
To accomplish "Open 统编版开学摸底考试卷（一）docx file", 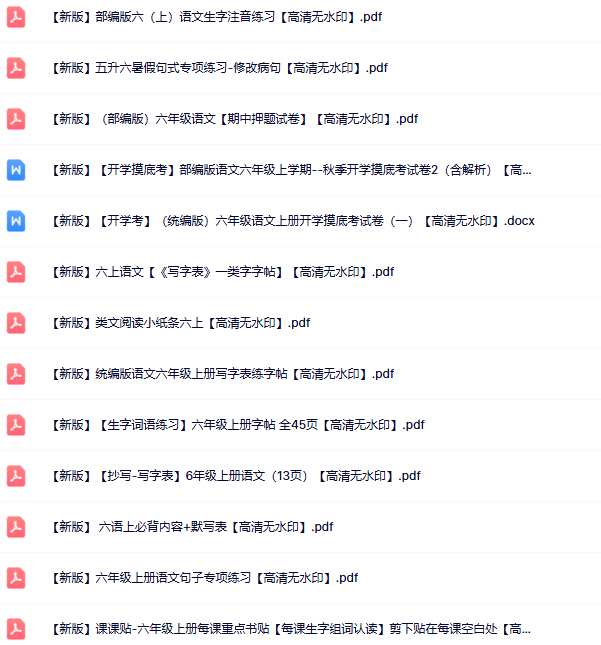I will point(292,220).
